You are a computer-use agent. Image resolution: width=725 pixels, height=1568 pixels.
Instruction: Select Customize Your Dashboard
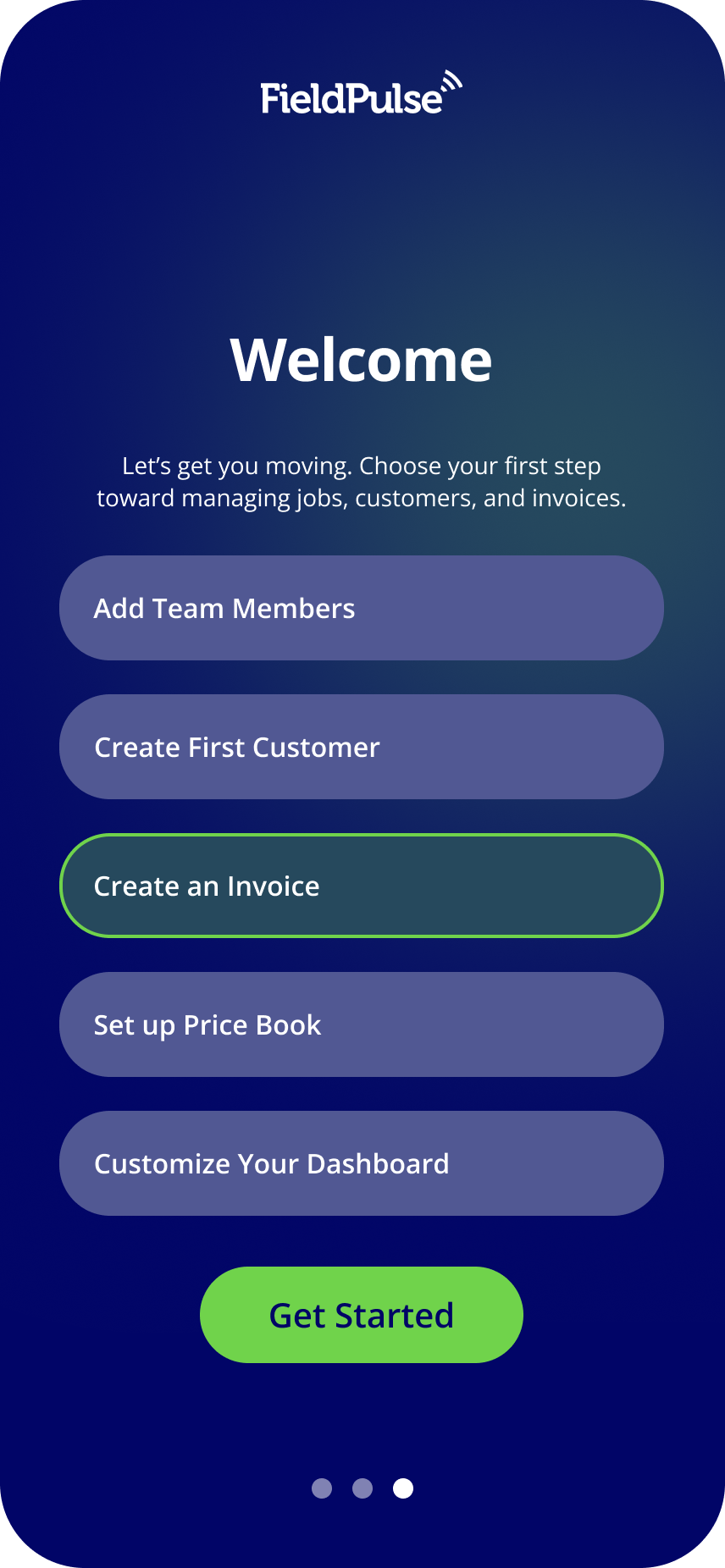(x=361, y=1163)
